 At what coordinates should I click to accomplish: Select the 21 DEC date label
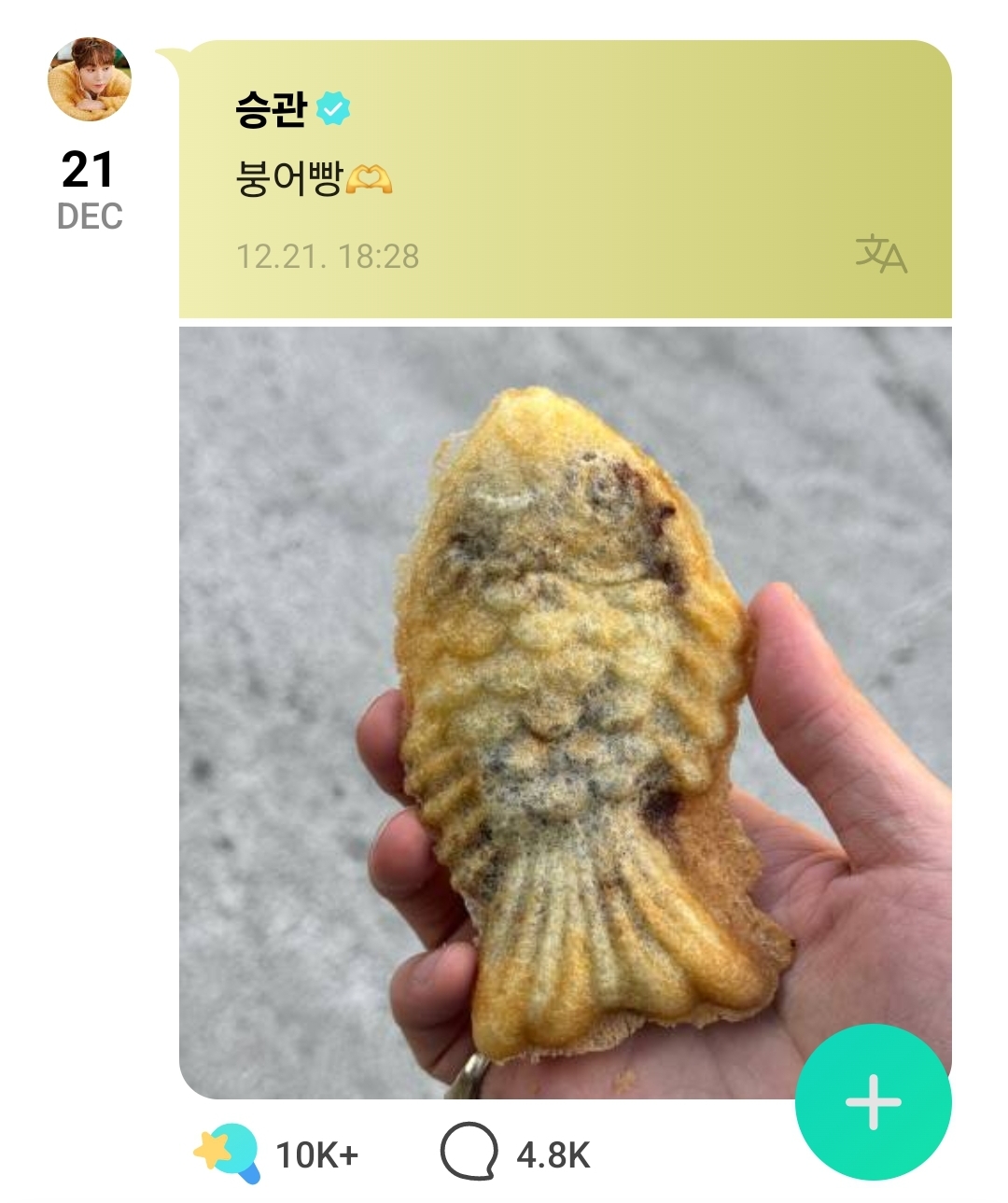pyautogui.click(x=89, y=187)
